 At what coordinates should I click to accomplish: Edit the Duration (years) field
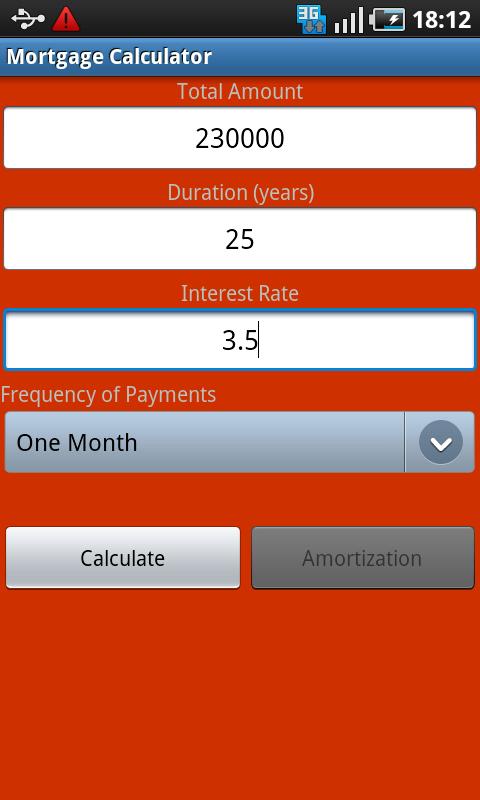tap(240, 239)
